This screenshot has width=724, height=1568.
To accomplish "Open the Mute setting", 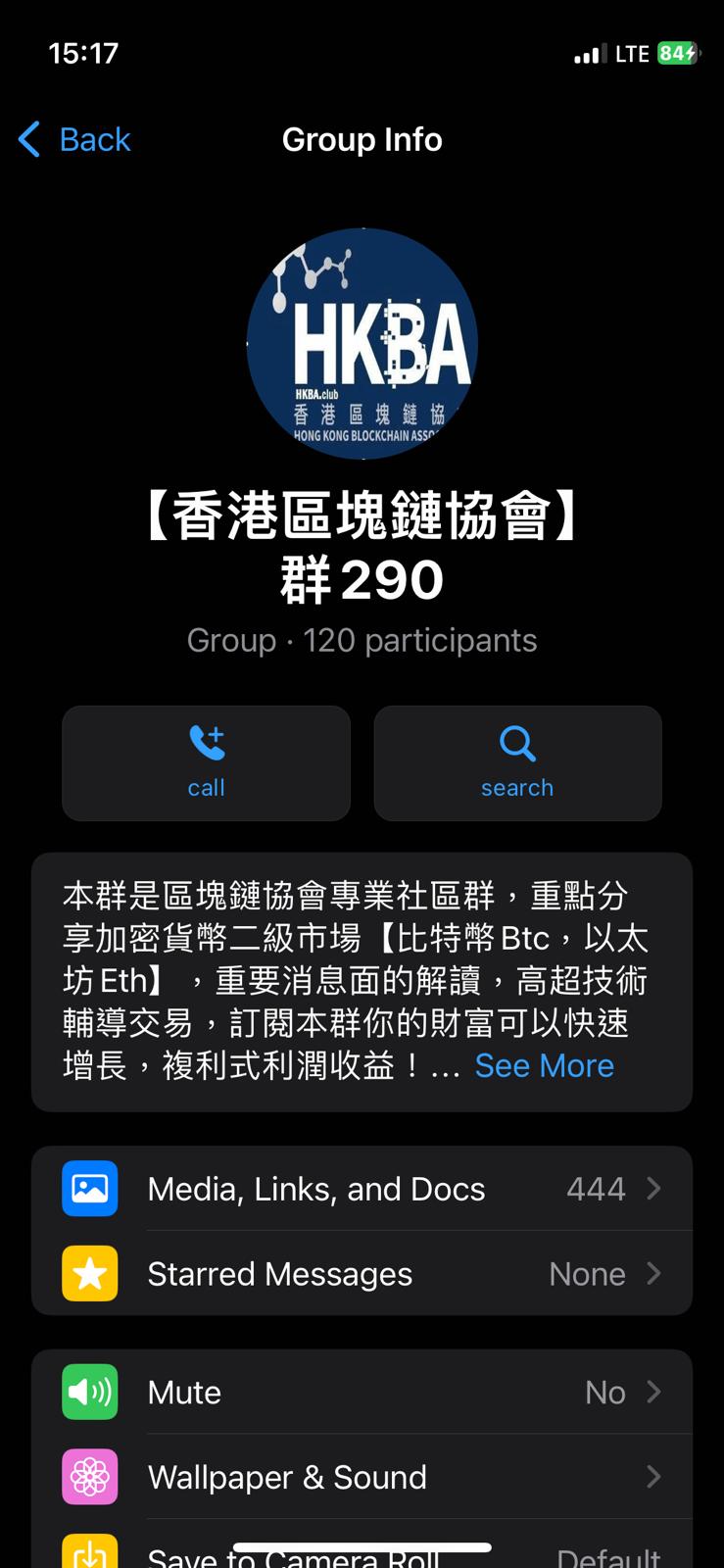I will coord(362,1392).
